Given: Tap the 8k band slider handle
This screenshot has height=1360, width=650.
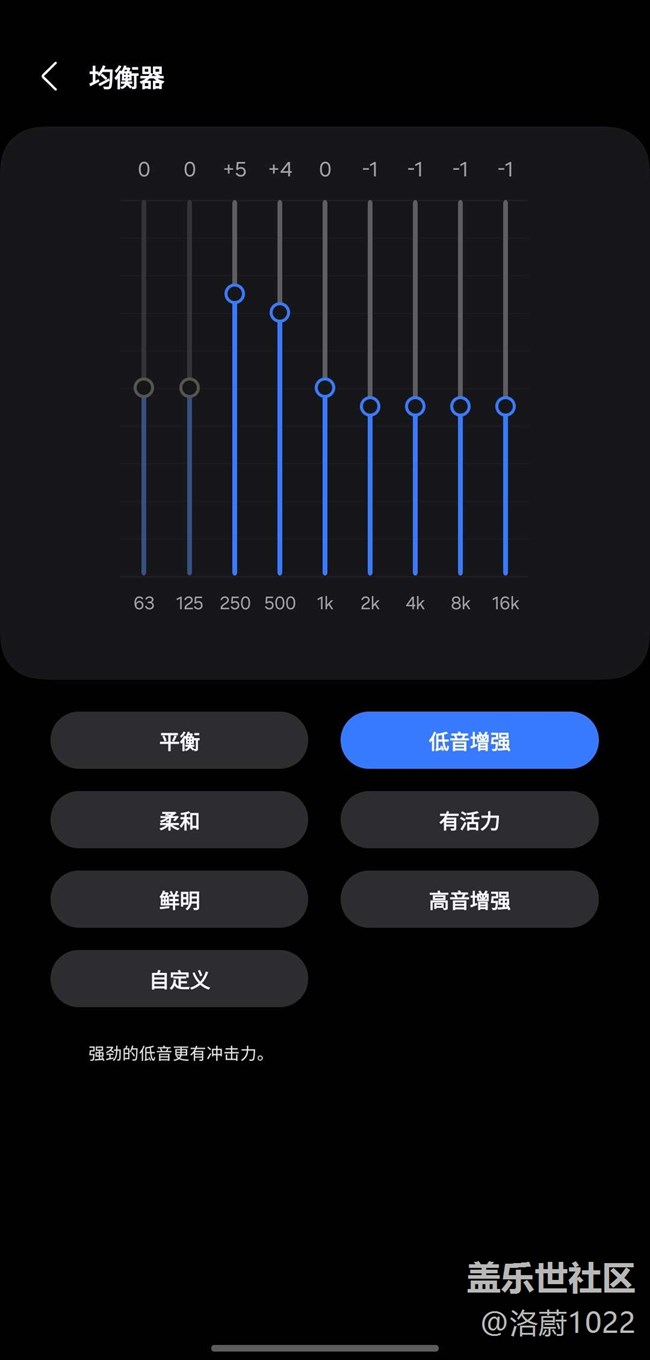Looking at the screenshot, I should pos(460,406).
